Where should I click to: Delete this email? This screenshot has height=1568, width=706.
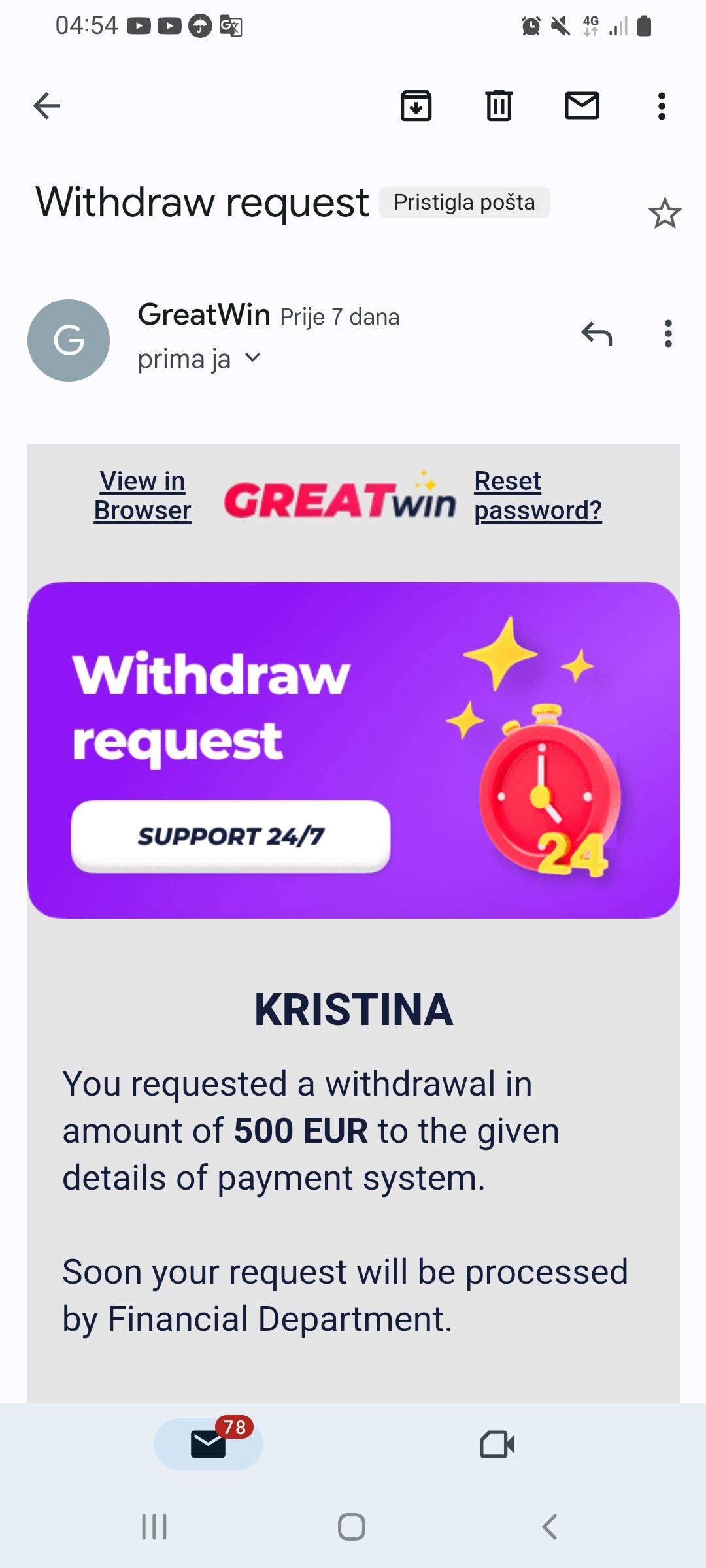[x=499, y=106]
